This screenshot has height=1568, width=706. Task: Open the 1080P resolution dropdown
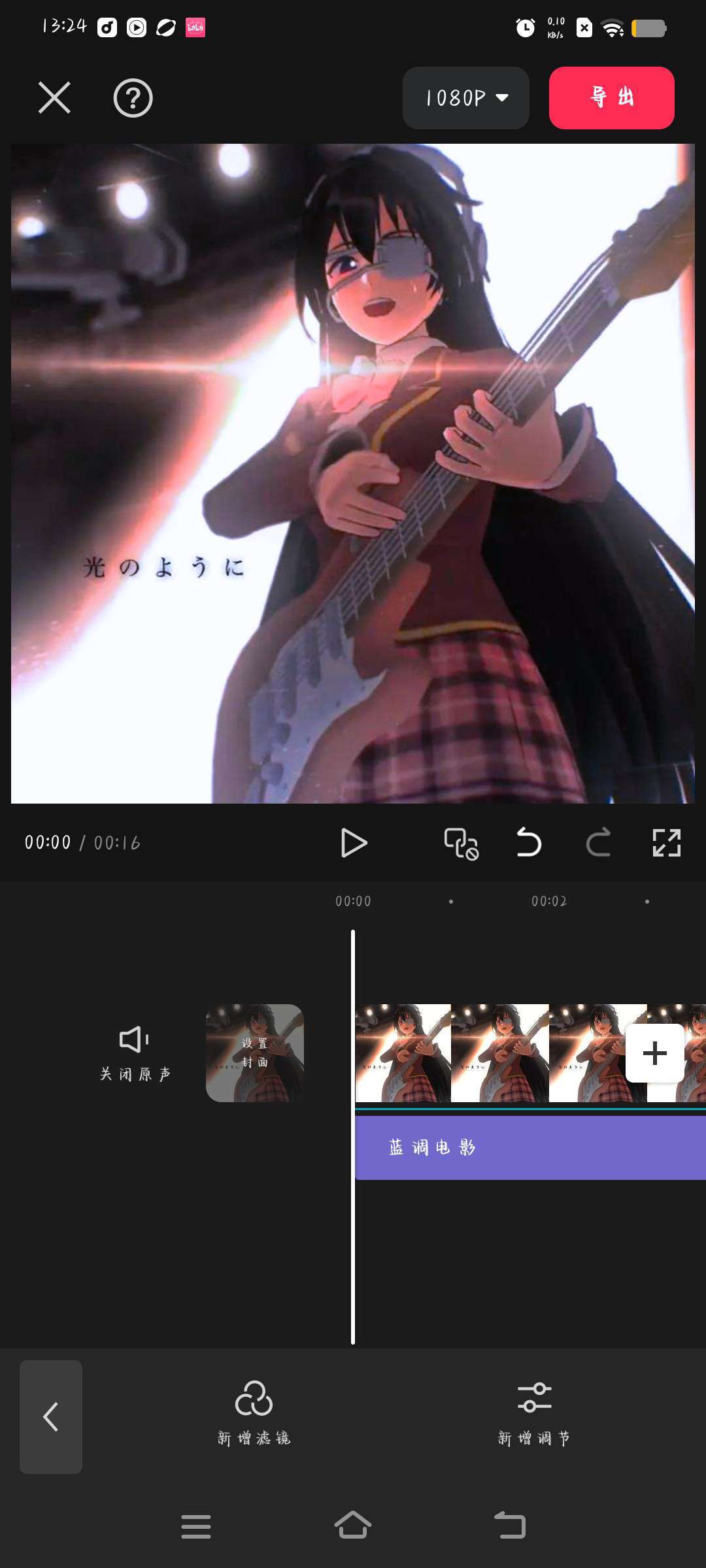pyautogui.click(x=466, y=98)
